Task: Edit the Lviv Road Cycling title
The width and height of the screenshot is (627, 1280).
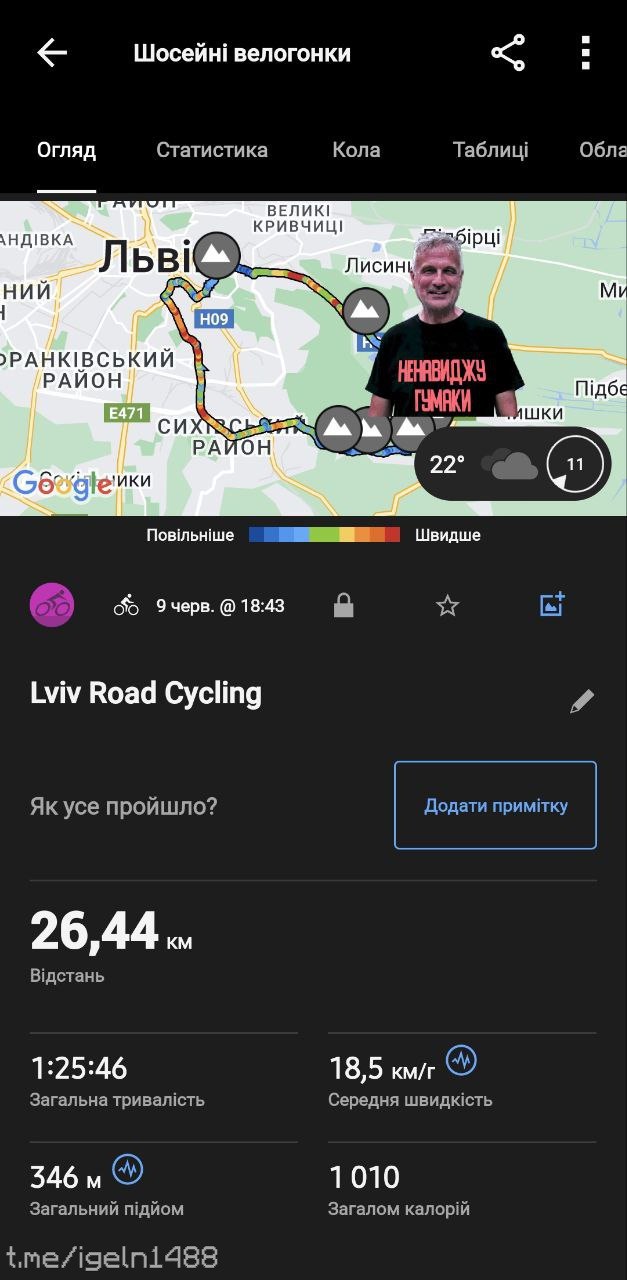Action: pyautogui.click(x=582, y=701)
